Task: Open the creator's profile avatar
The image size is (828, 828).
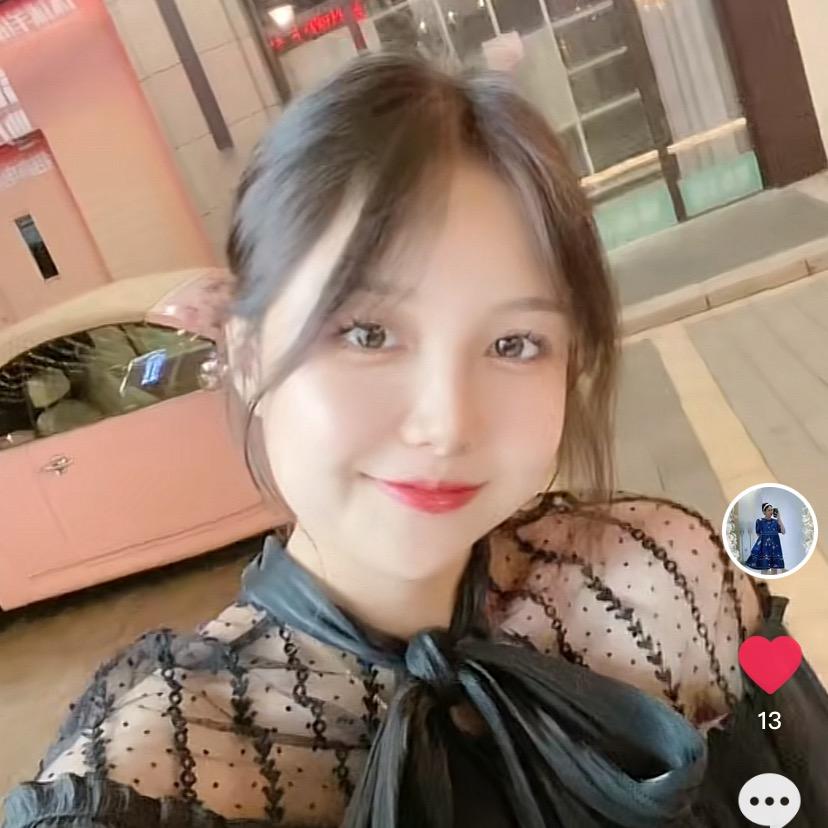Action: click(x=769, y=531)
